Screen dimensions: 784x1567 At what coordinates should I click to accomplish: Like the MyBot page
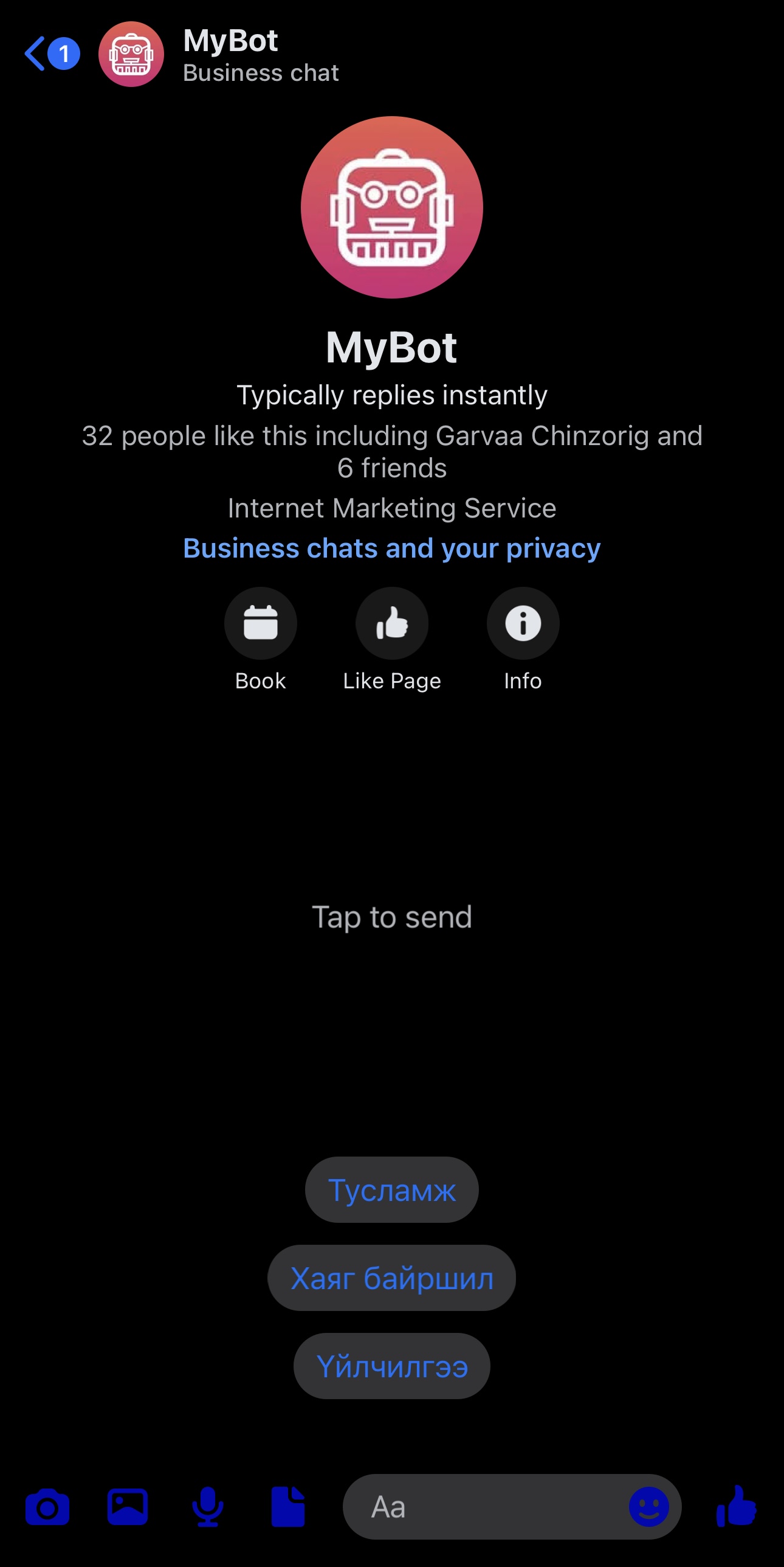tap(391, 623)
